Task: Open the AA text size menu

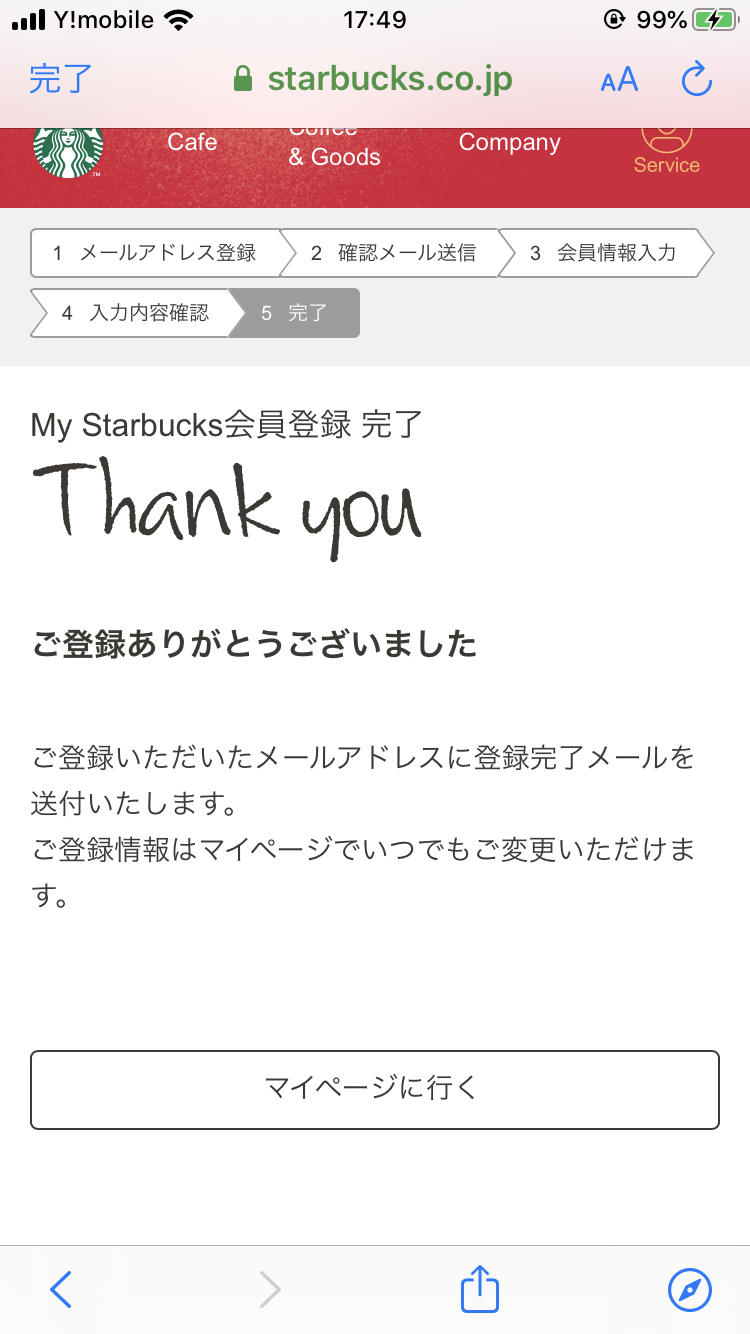Action: click(619, 80)
